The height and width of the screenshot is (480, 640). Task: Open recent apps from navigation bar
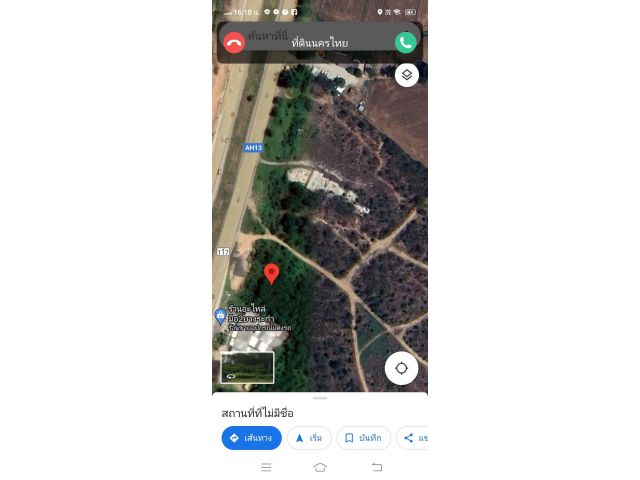266,467
